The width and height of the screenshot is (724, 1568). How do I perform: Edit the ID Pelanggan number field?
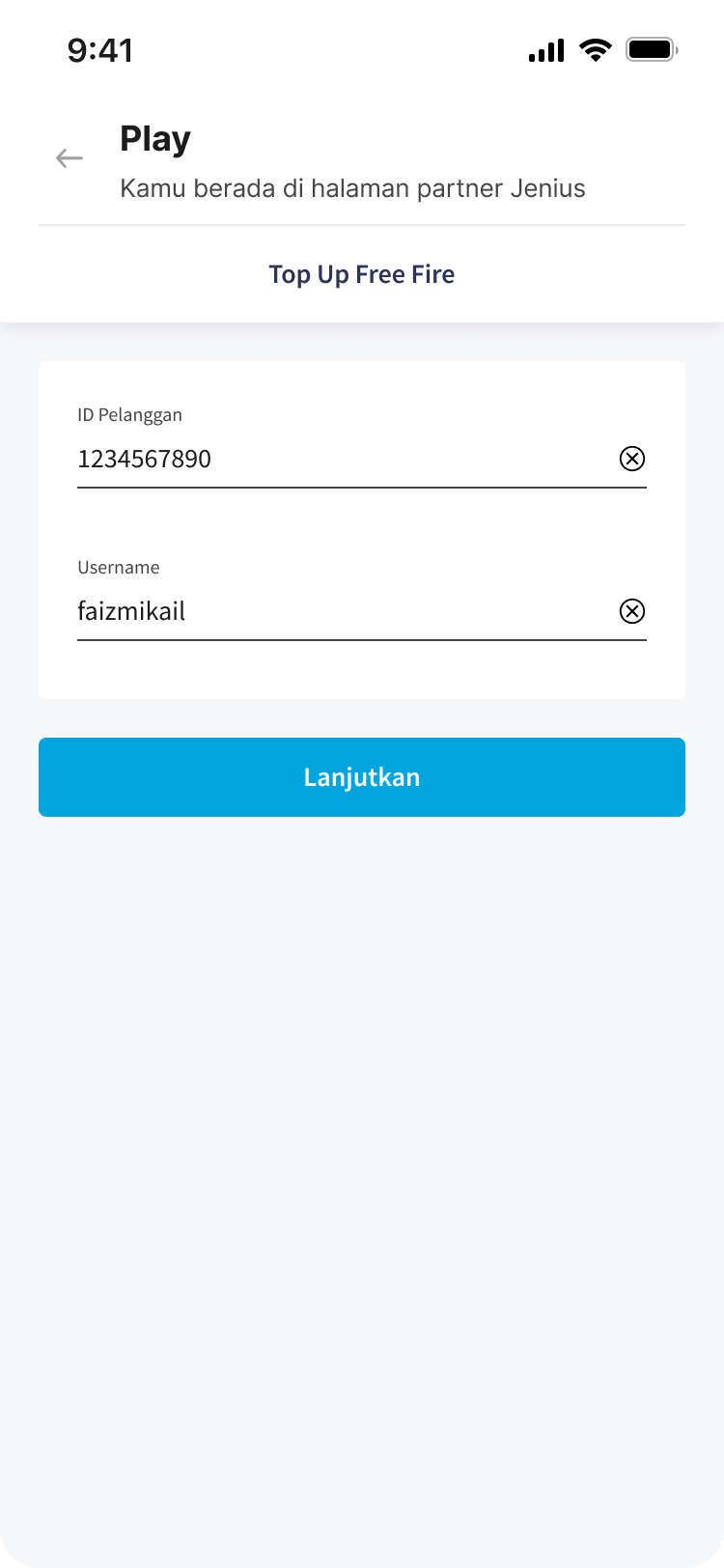(338, 459)
